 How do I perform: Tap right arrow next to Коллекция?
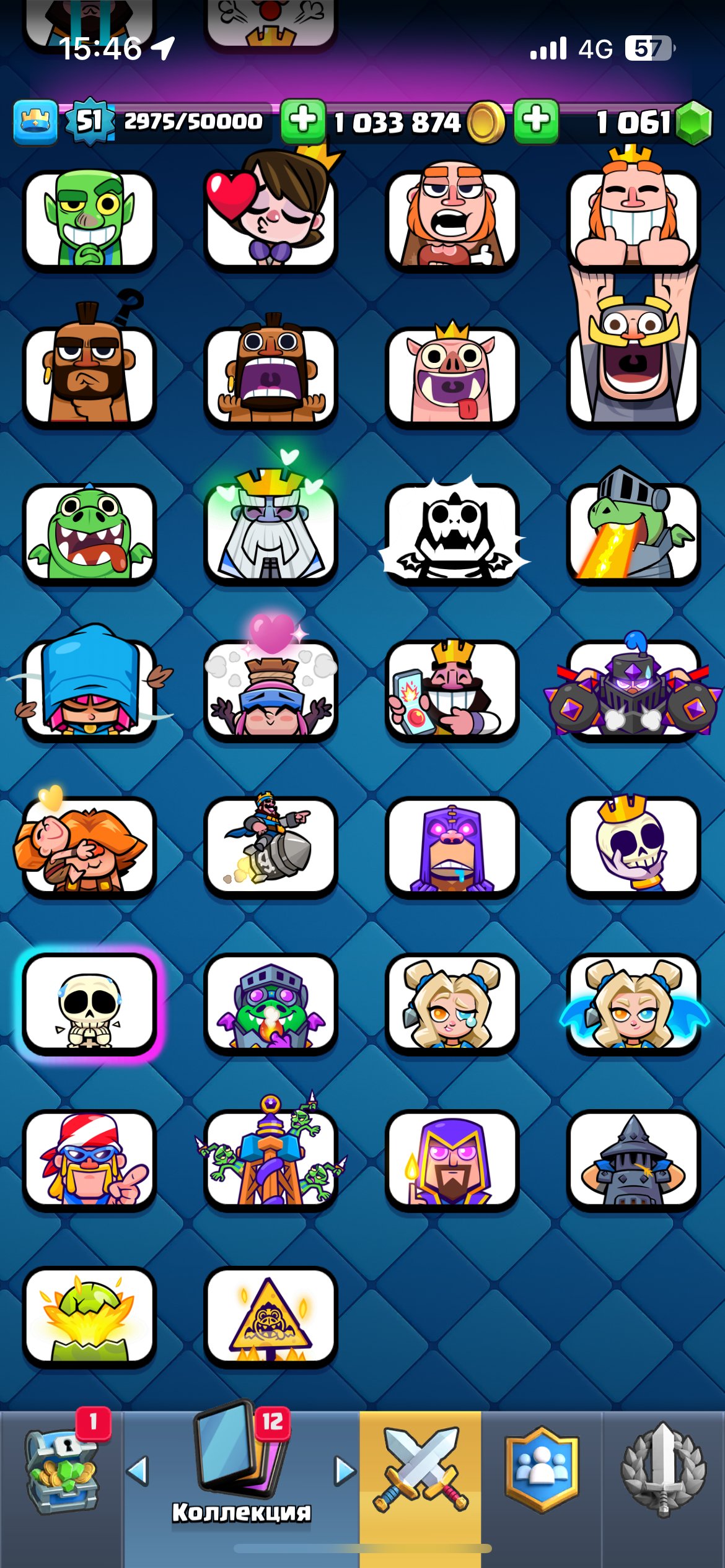[x=344, y=1471]
